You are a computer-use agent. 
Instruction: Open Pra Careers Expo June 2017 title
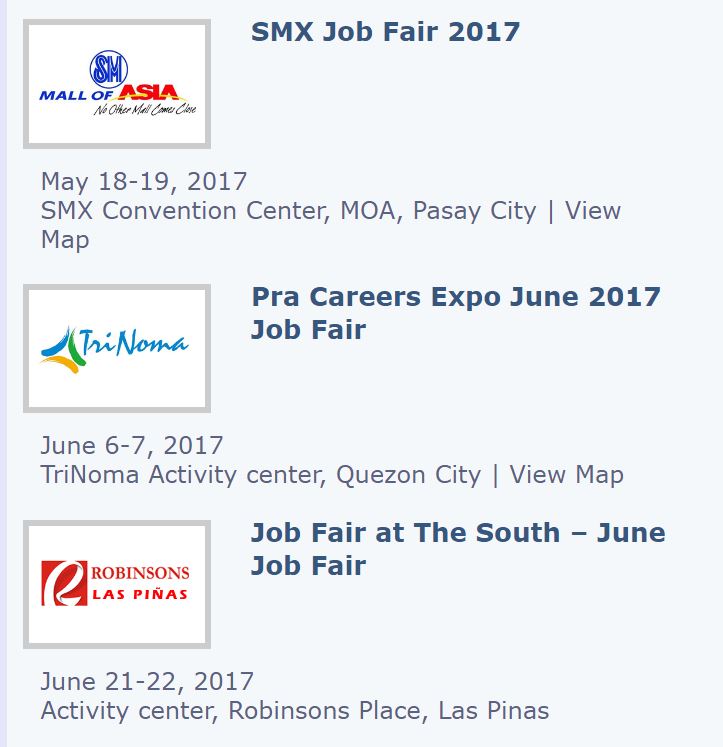click(455, 298)
